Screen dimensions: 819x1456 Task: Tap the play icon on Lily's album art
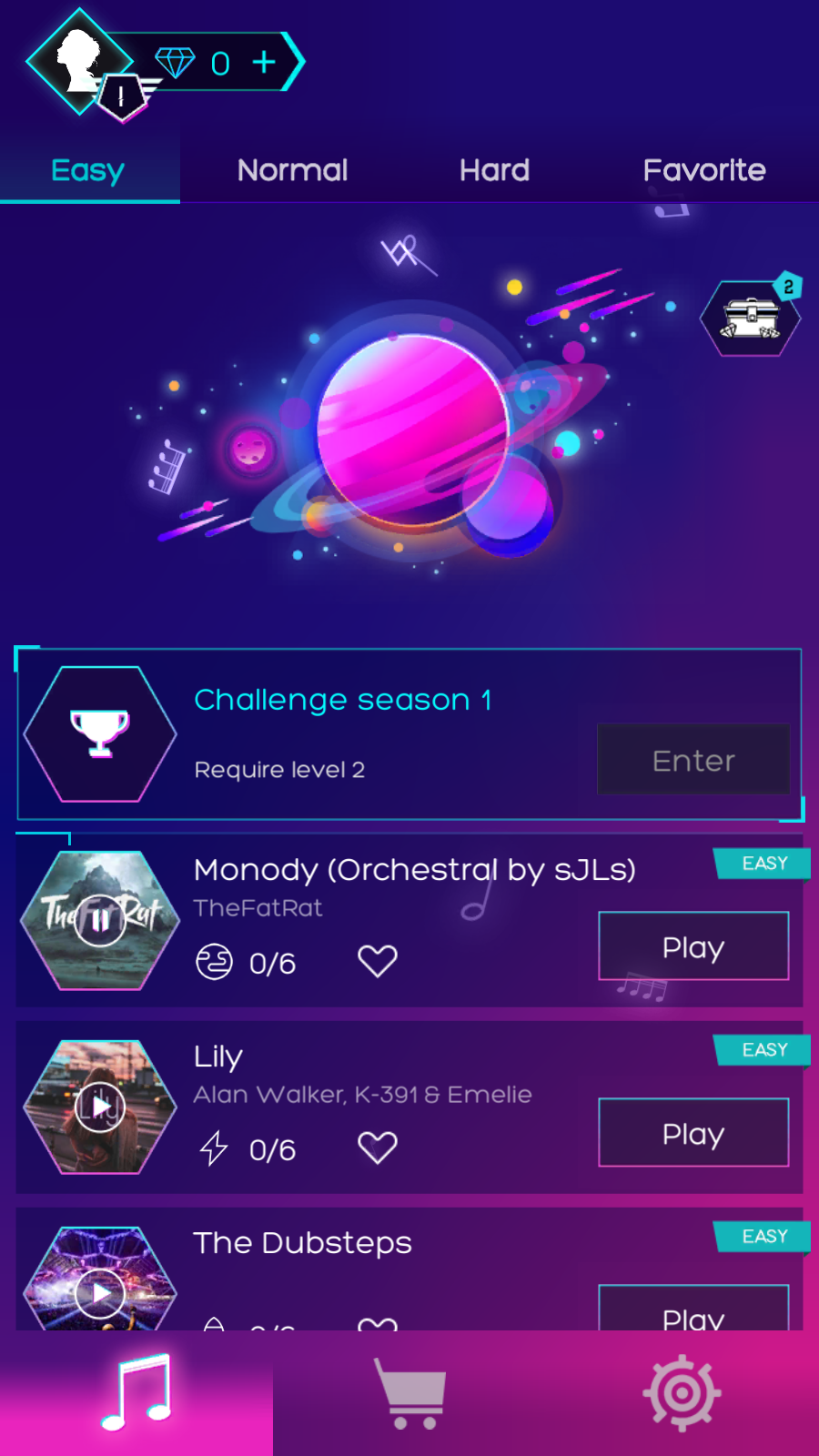99,1107
